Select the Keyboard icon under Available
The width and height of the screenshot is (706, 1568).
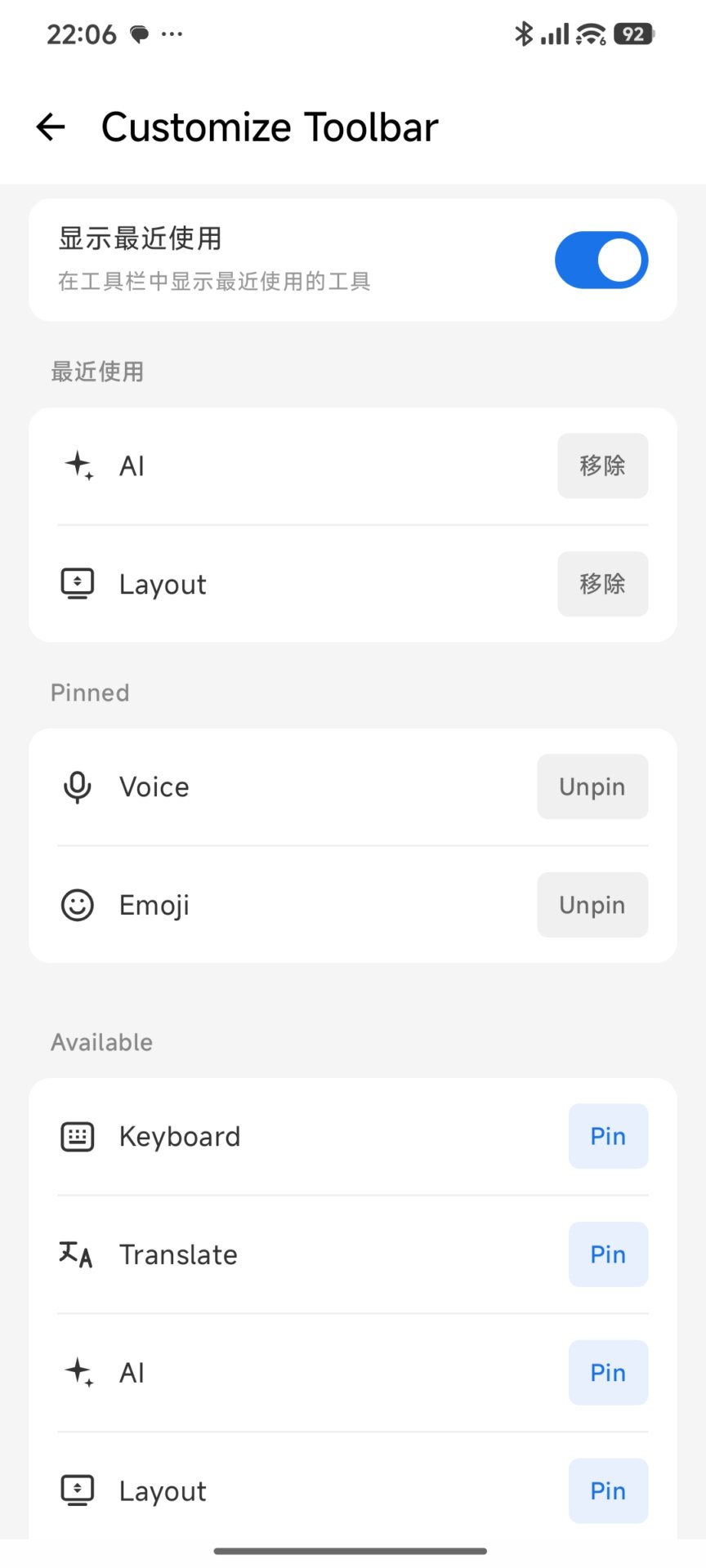coord(77,1136)
